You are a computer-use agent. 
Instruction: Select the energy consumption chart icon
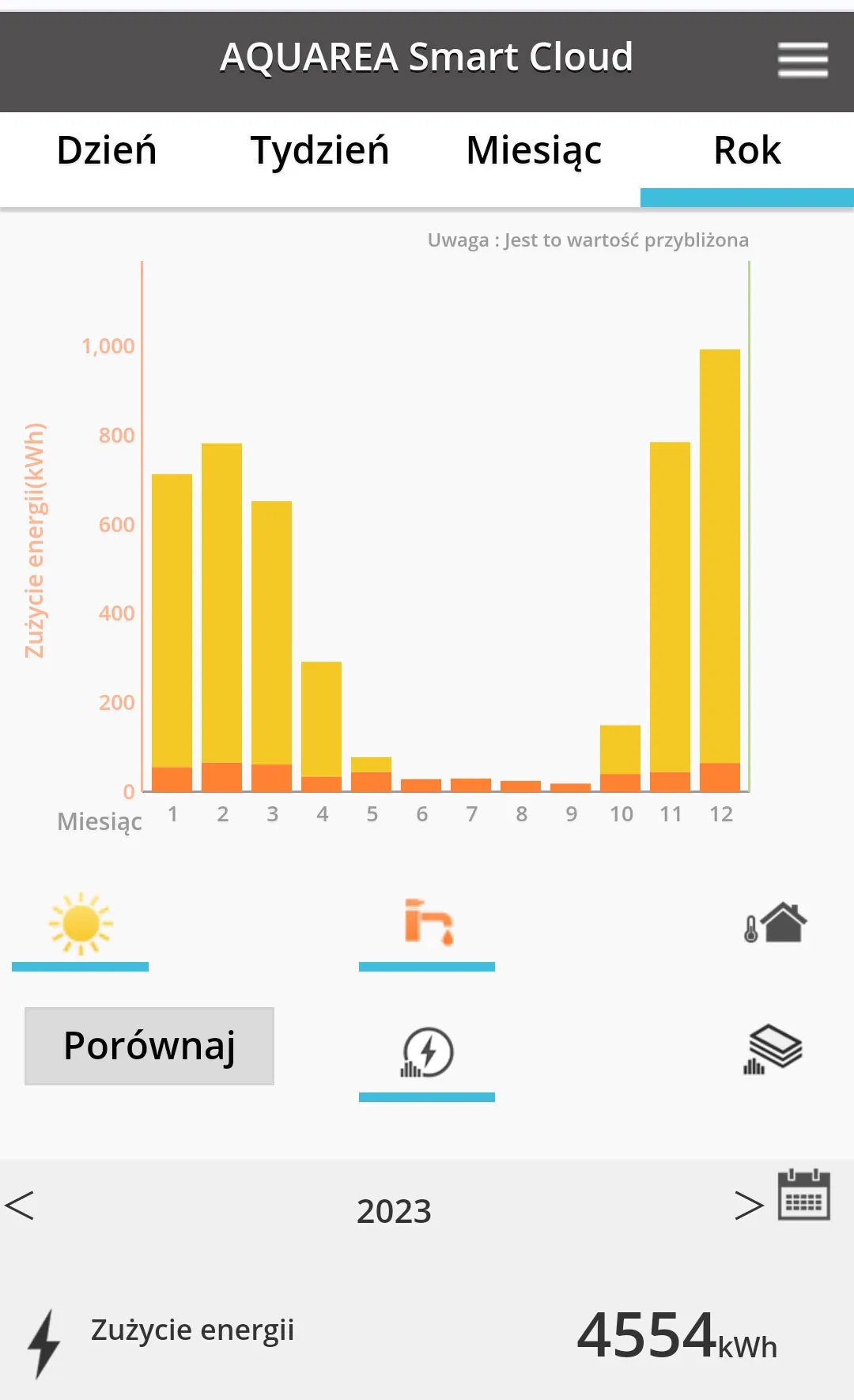(x=427, y=1052)
